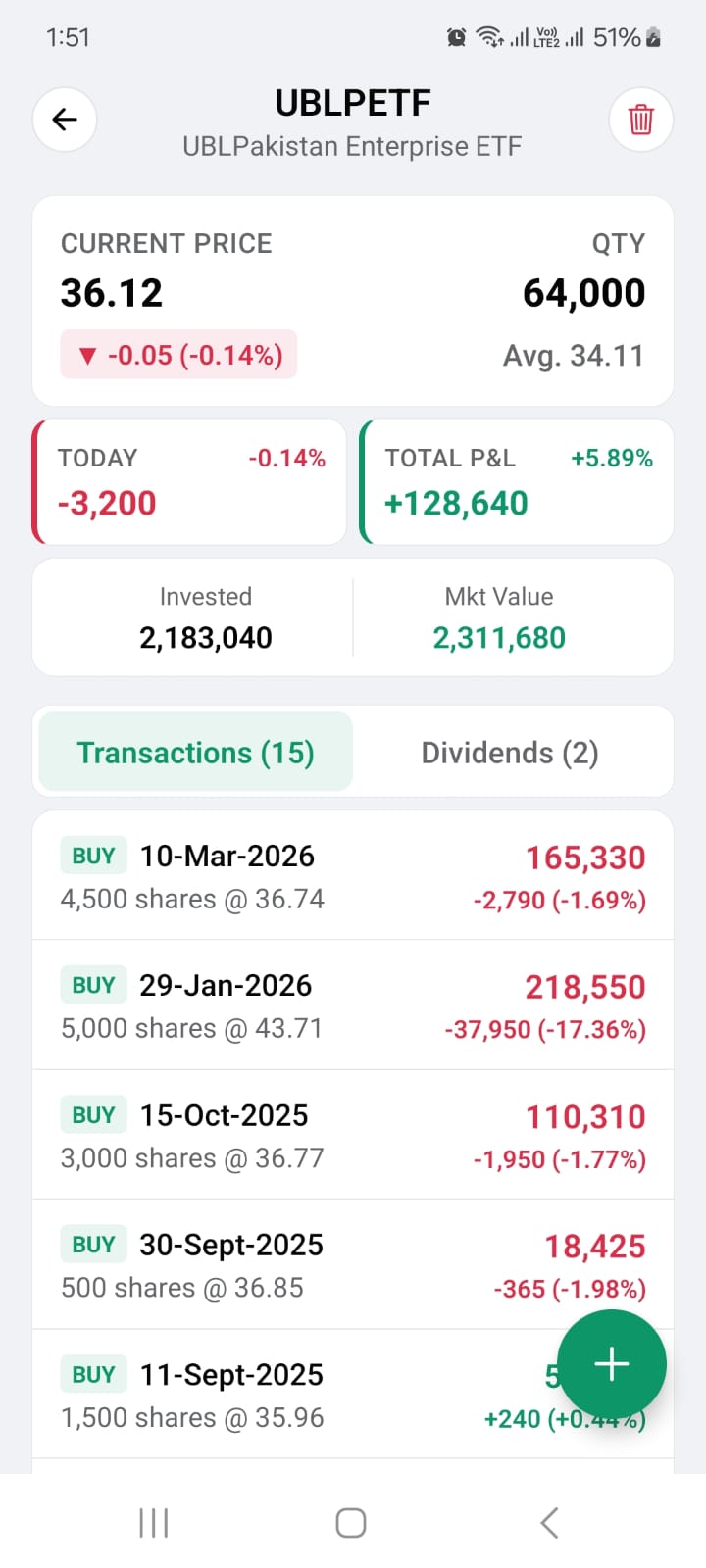Viewport: 706px width, 1568px height.
Task: Switch to the Dividends (2) tab
Action: 509,753
